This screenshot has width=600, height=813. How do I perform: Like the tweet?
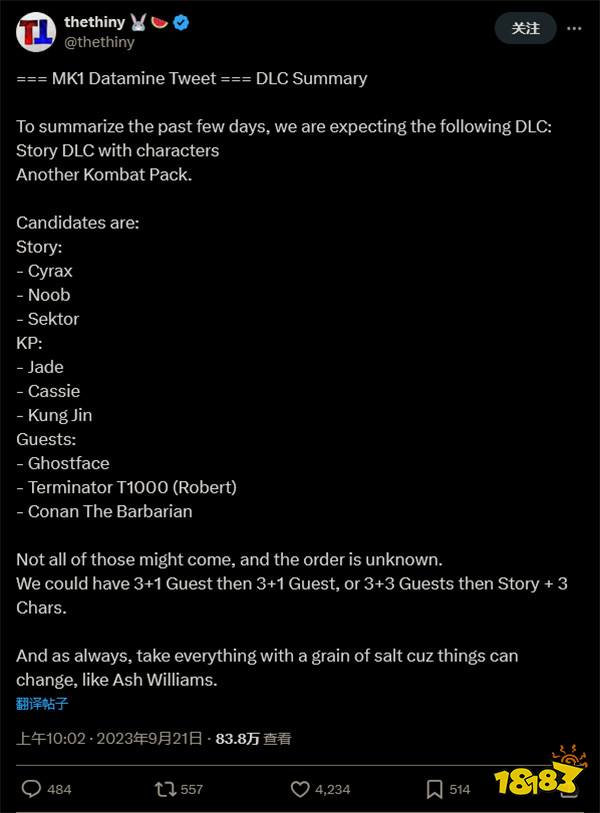(x=301, y=789)
